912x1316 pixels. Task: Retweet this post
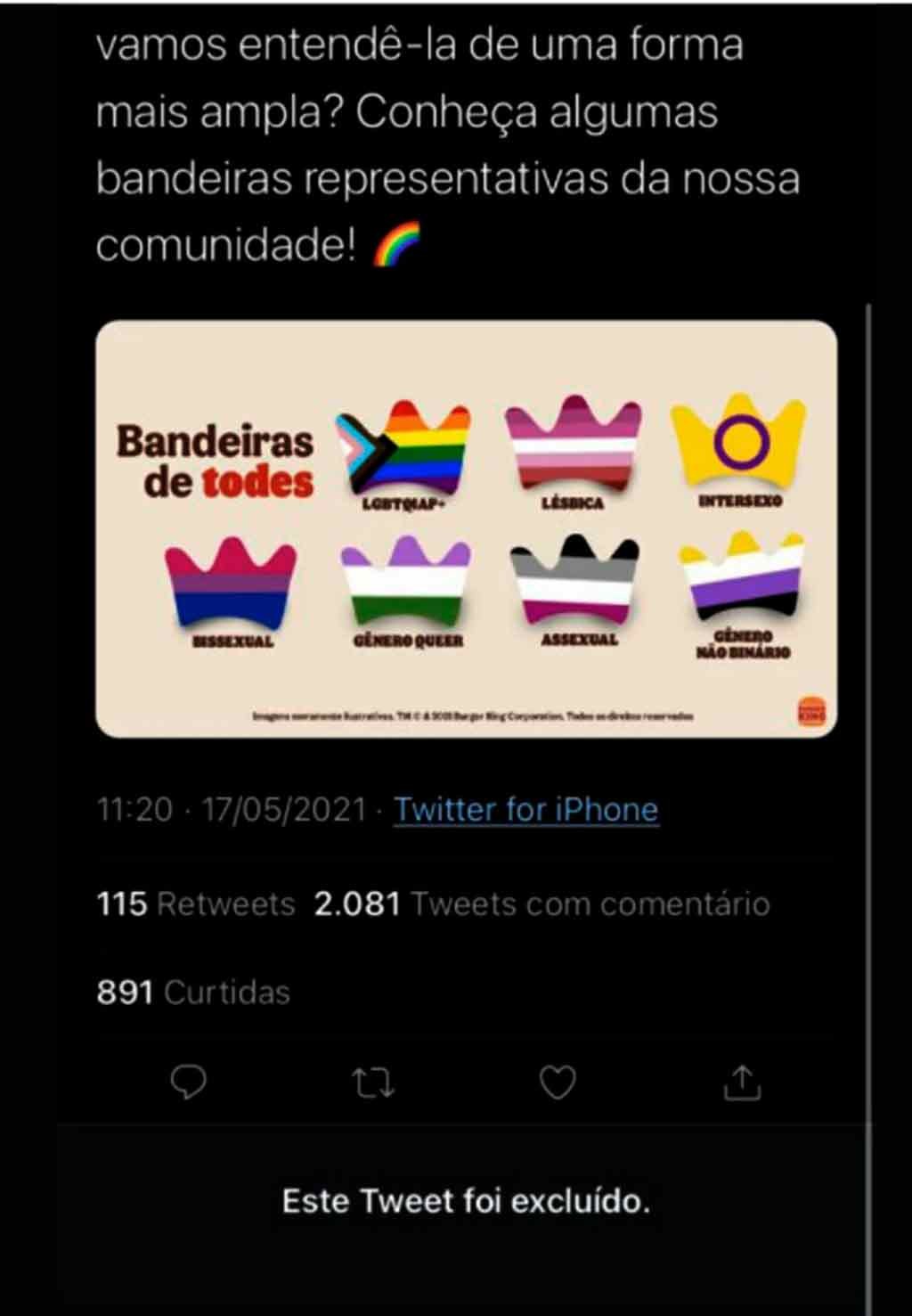click(373, 1083)
